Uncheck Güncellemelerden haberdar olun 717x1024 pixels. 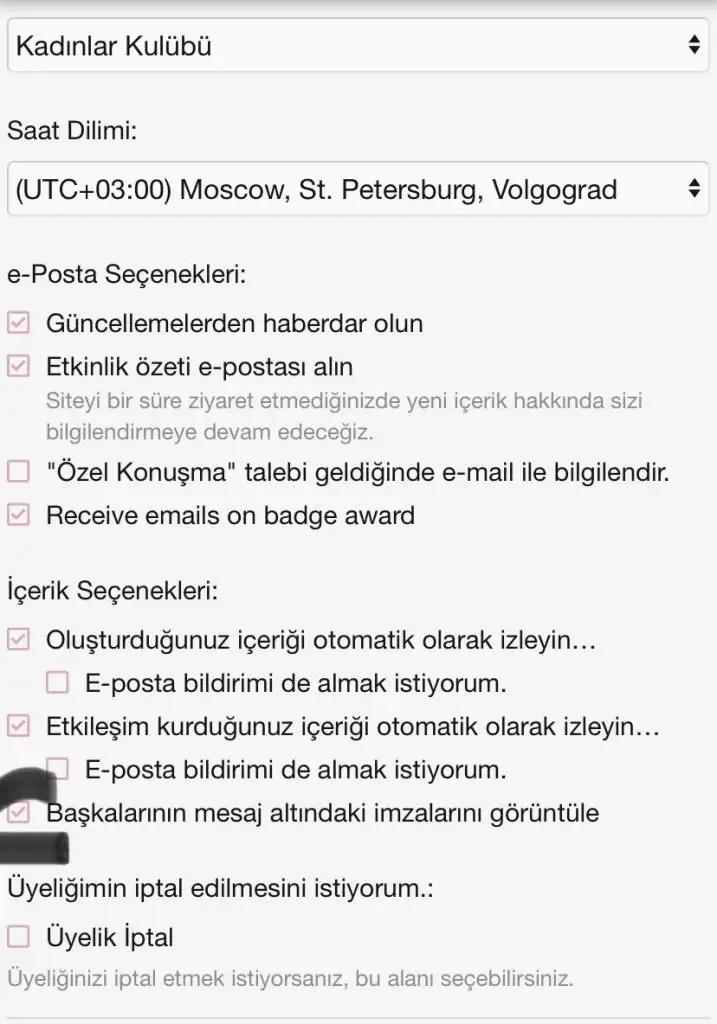[x=18, y=323]
